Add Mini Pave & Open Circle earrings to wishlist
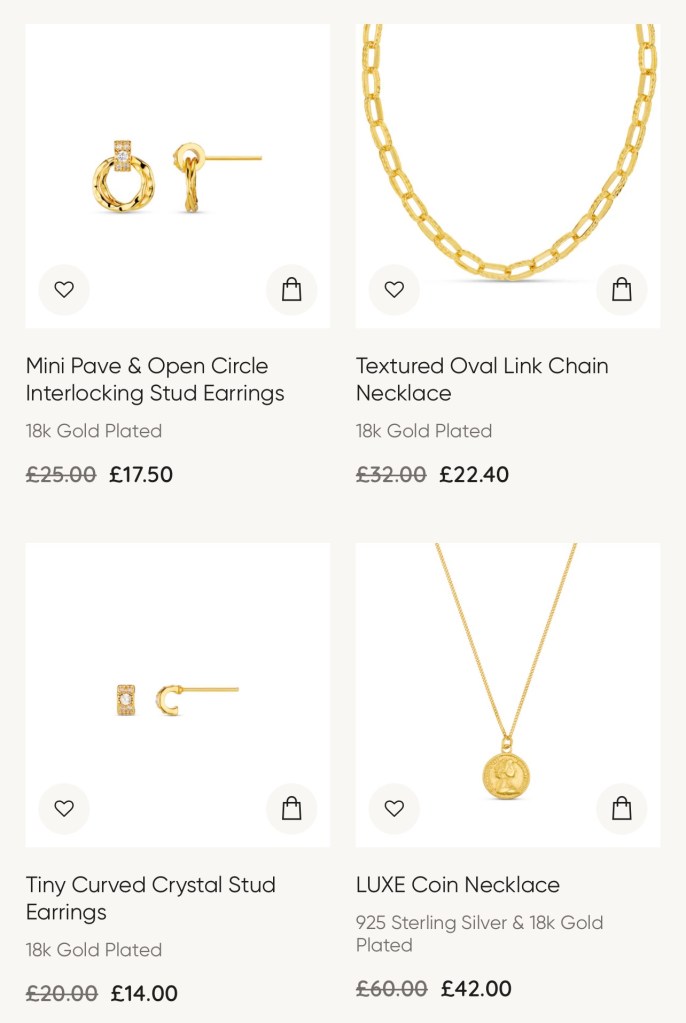 pyautogui.click(x=64, y=290)
